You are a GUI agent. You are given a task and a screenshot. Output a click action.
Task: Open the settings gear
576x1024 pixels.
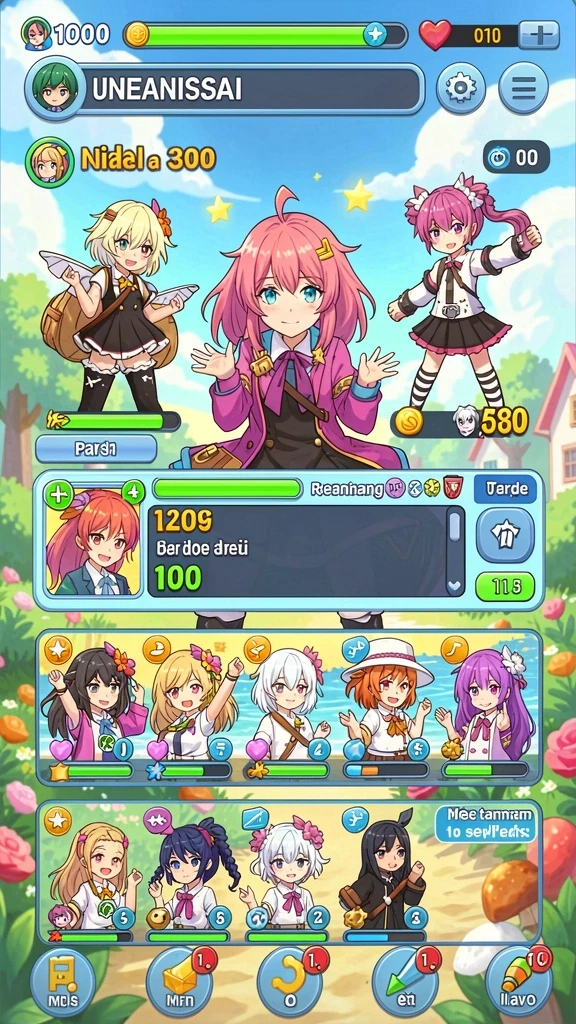tap(460, 88)
